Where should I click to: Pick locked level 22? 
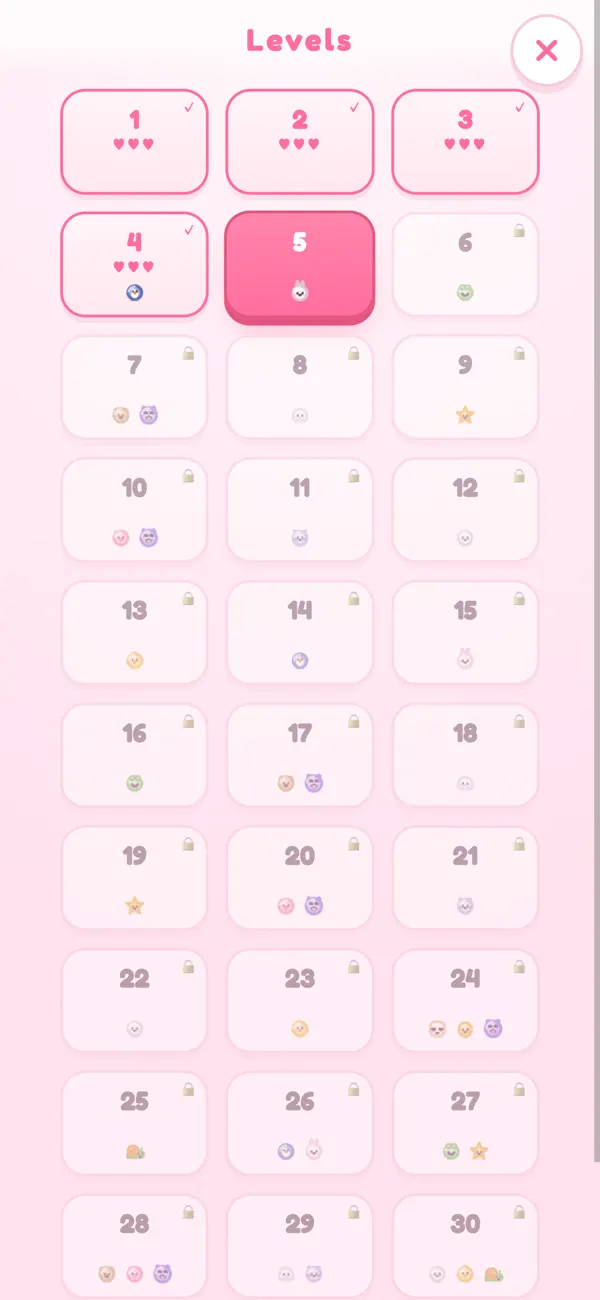coord(134,1001)
